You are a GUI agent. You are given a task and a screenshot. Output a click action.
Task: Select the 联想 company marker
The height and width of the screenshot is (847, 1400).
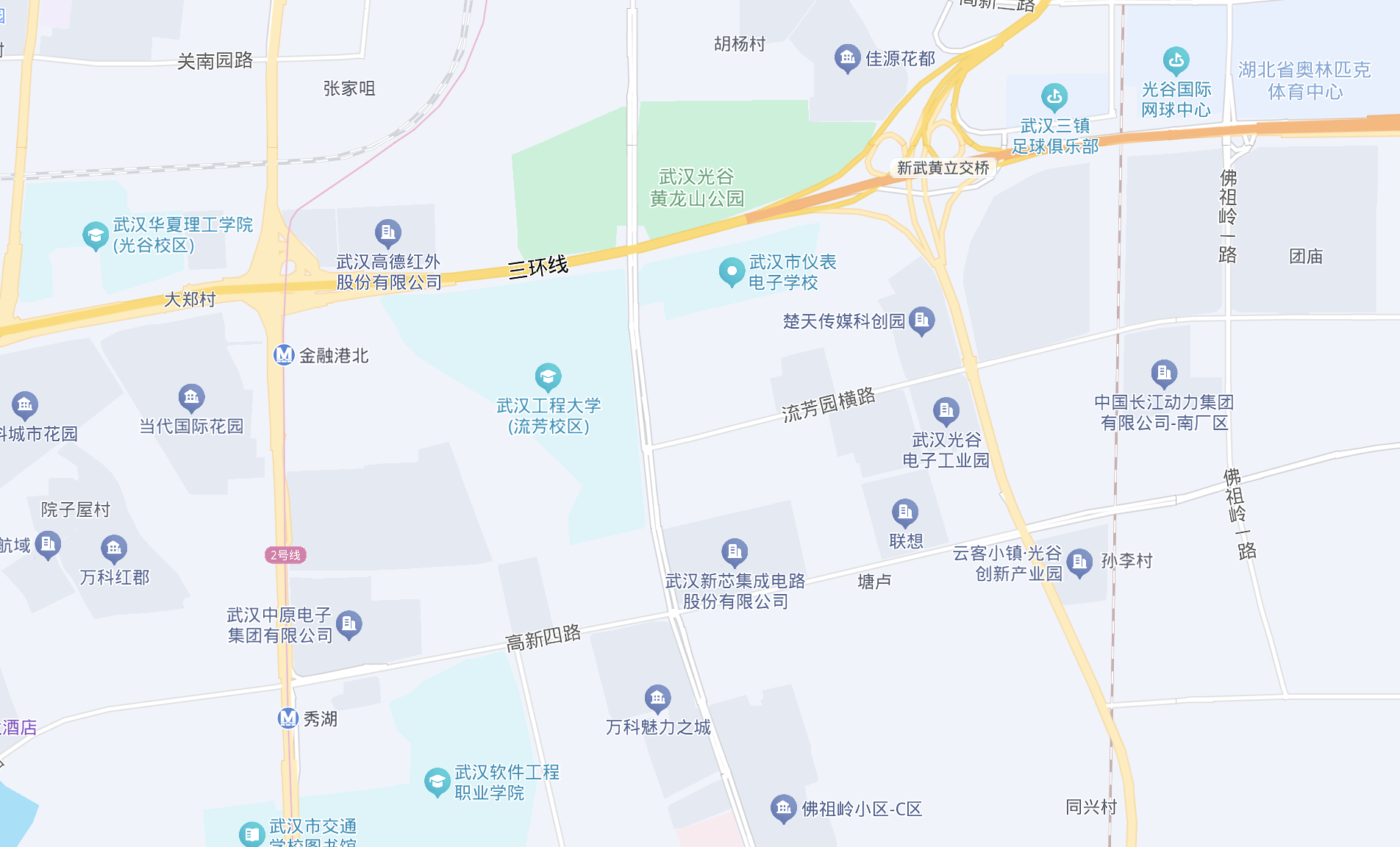pos(905,512)
